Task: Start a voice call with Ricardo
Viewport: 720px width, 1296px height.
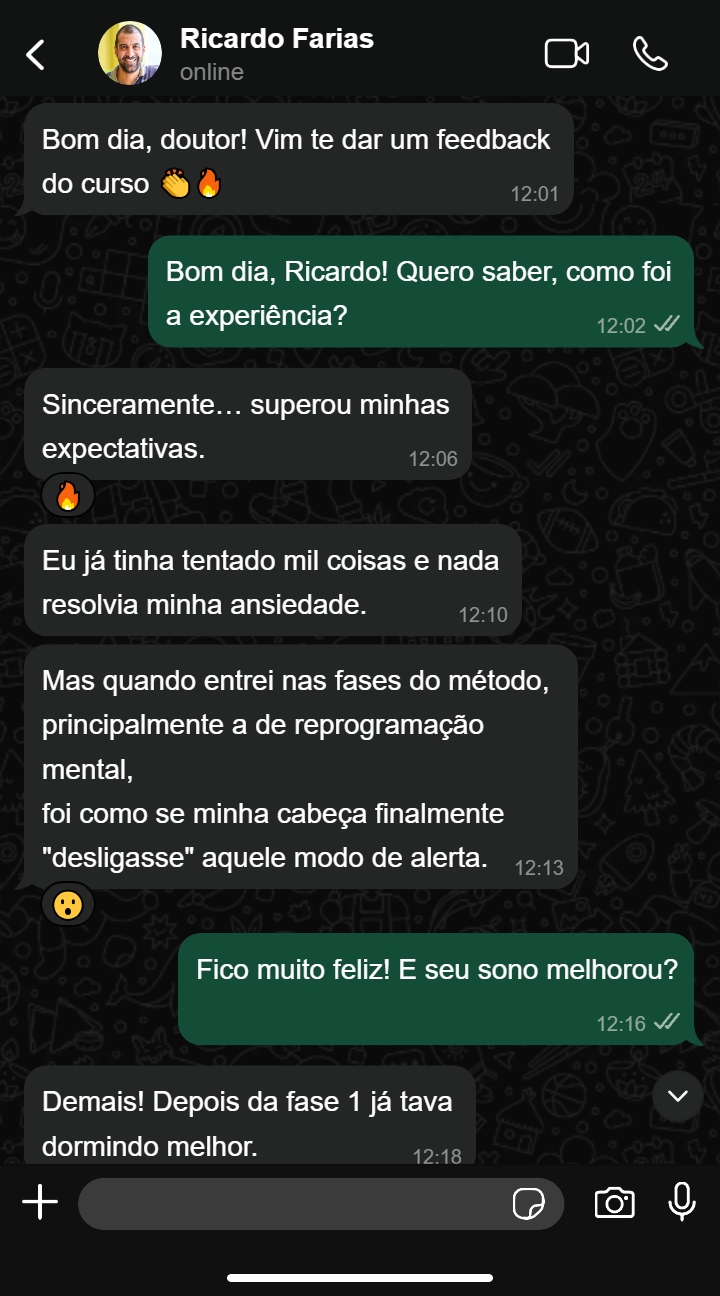Action: tap(650, 54)
